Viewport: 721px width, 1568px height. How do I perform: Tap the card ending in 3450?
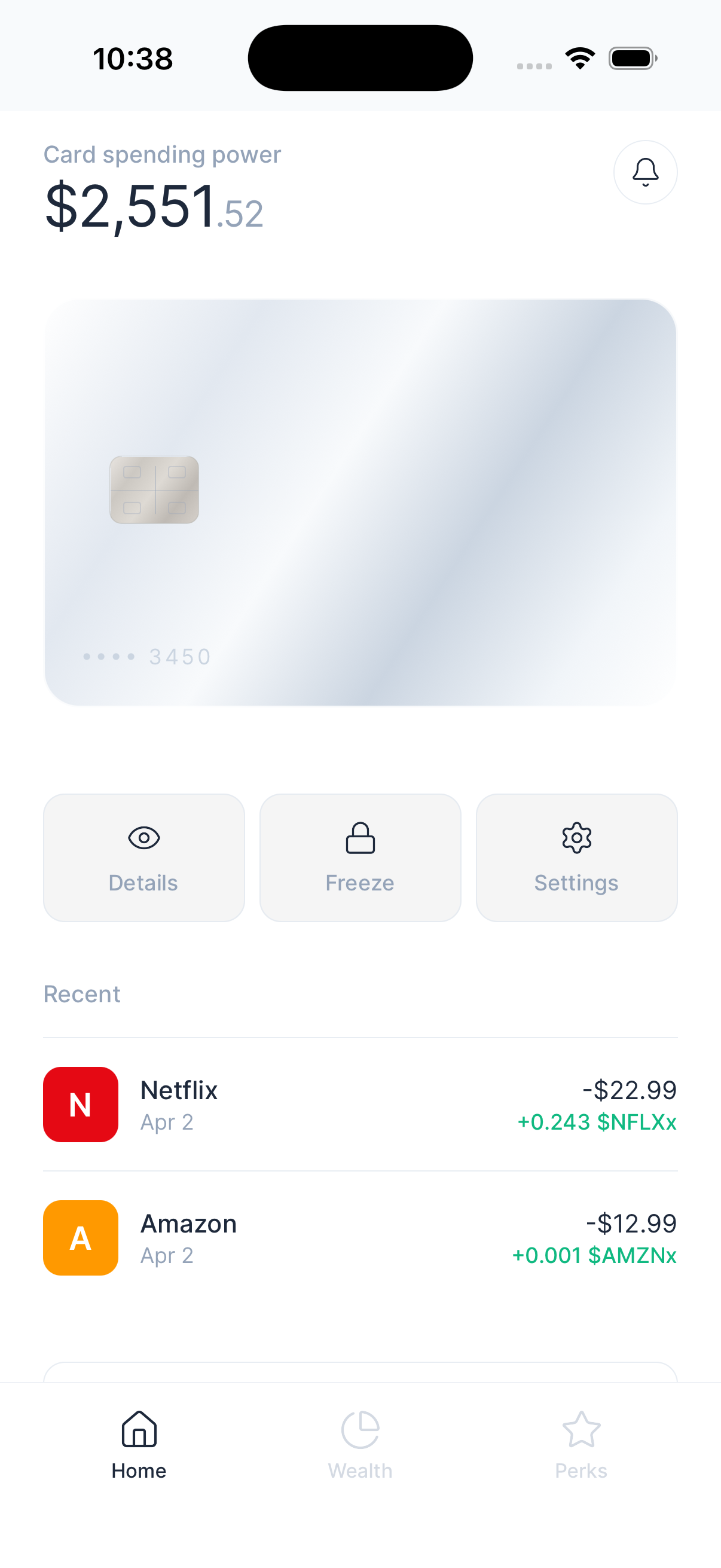pos(360,503)
